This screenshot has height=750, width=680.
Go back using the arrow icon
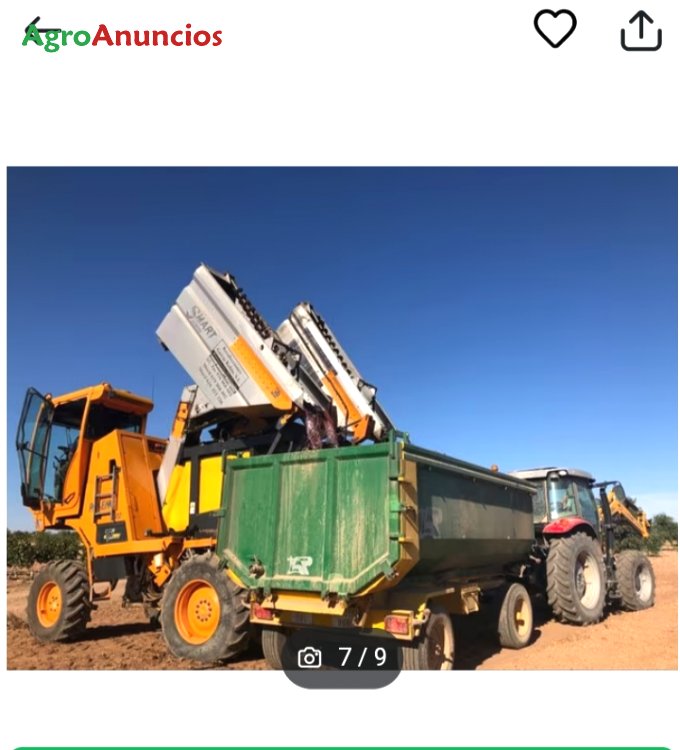pos(38,32)
